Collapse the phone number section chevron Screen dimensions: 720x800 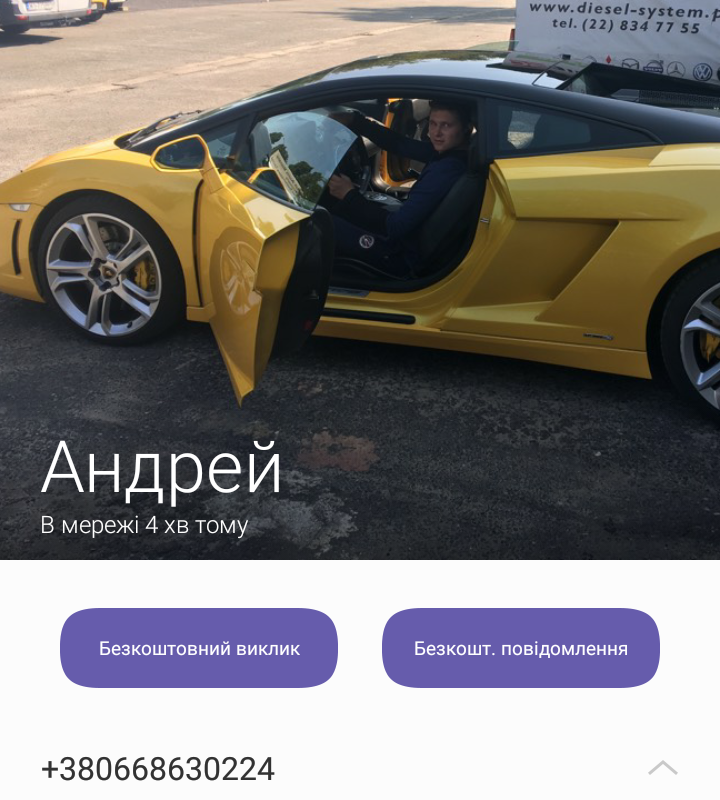(662, 768)
